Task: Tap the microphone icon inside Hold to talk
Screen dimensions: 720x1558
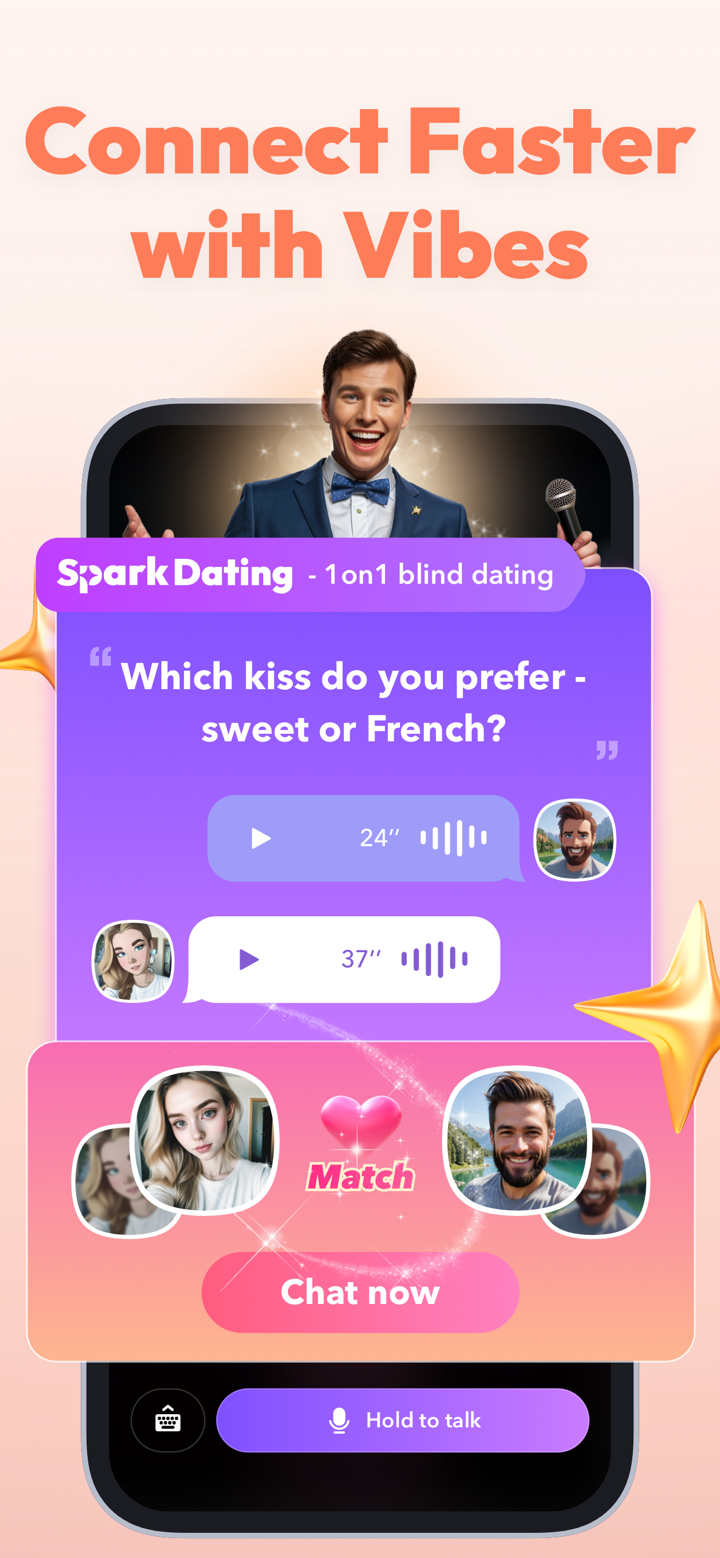Action: click(x=338, y=1420)
